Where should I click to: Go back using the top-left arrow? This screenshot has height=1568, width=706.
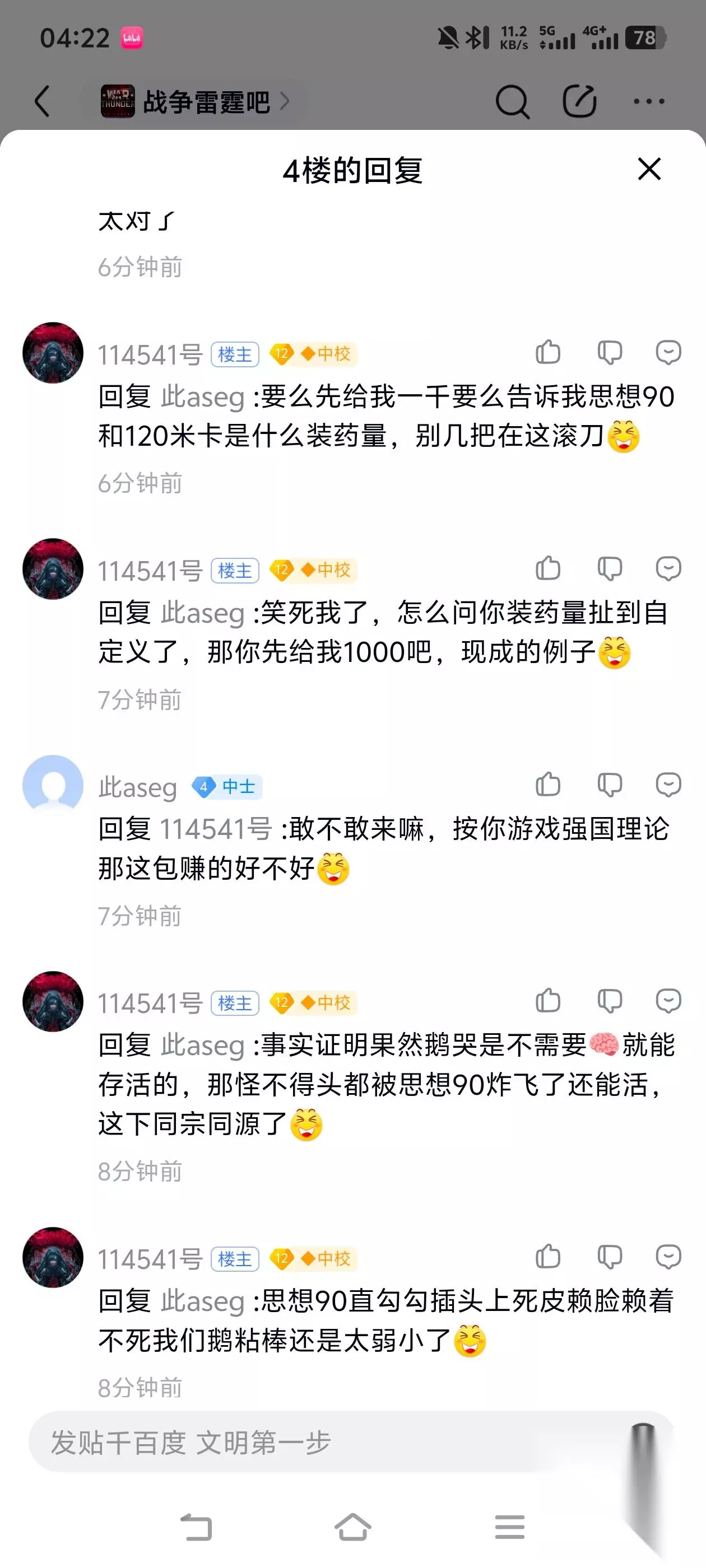coord(42,101)
